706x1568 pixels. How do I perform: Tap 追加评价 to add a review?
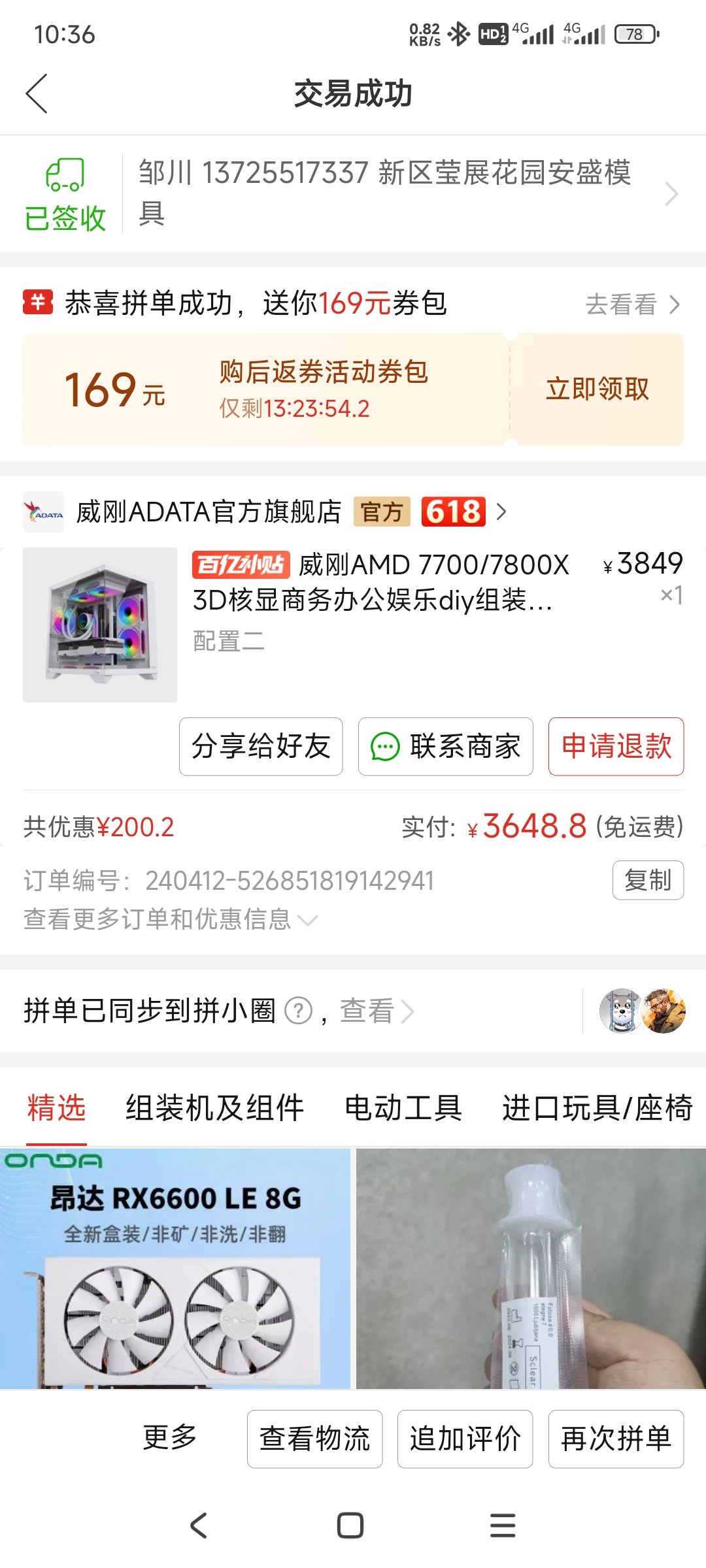pyautogui.click(x=465, y=1439)
